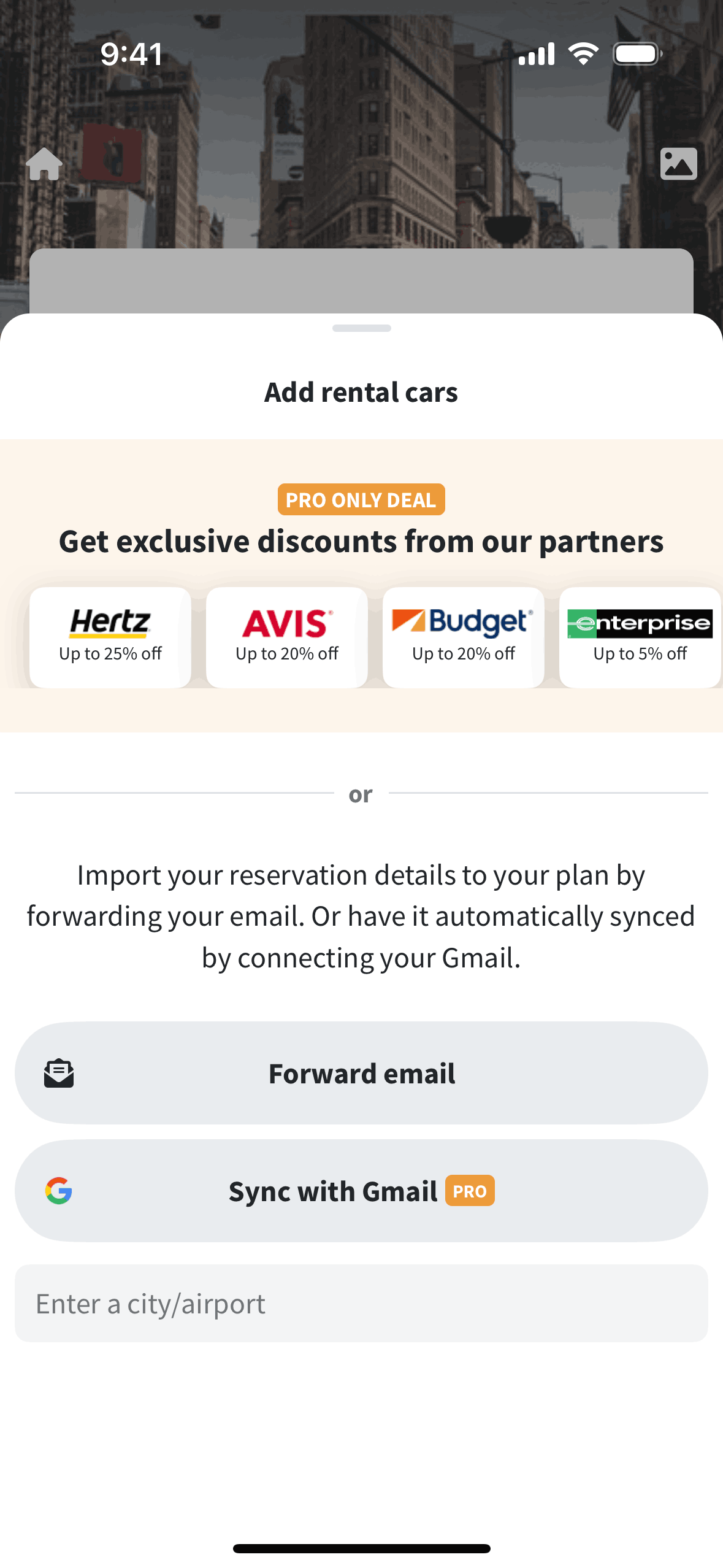Open the Enterprise 5% off deal
The height and width of the screenshot is (1568, 723).
pyautogui.click(x=640, y=637)
